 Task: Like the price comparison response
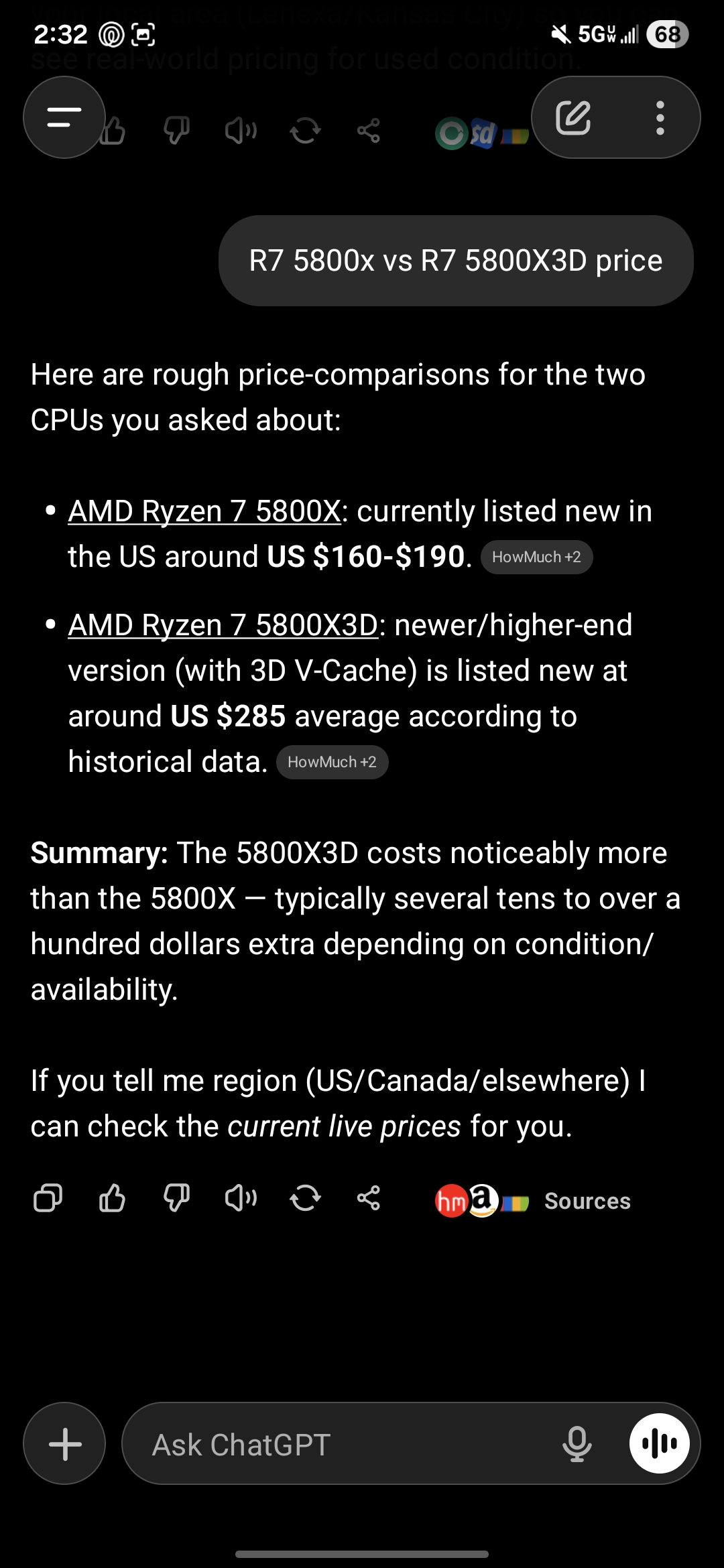click(112, 1198)
